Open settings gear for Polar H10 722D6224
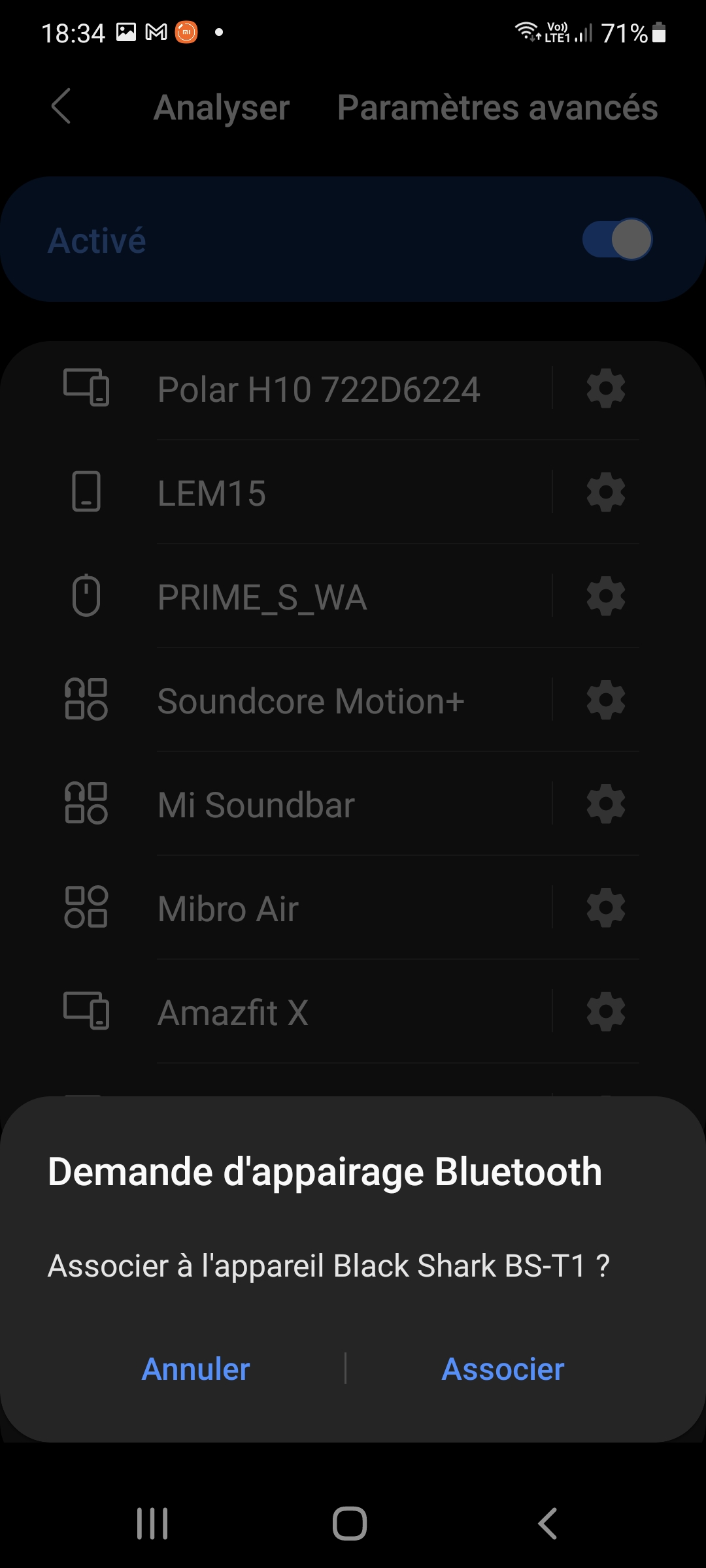Viewport: 706px width, 1568px height. click(x=606, y=389)
